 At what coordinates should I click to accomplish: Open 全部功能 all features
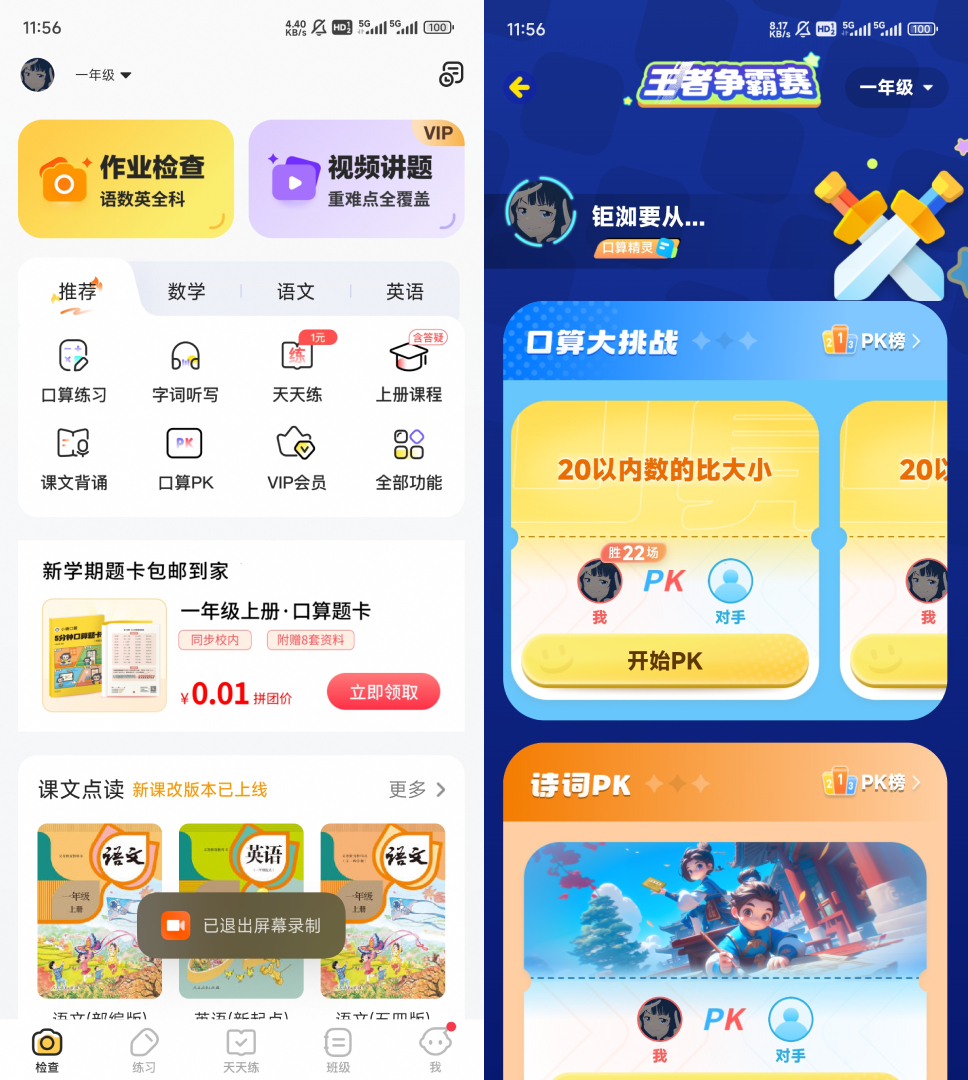(408, 459)
